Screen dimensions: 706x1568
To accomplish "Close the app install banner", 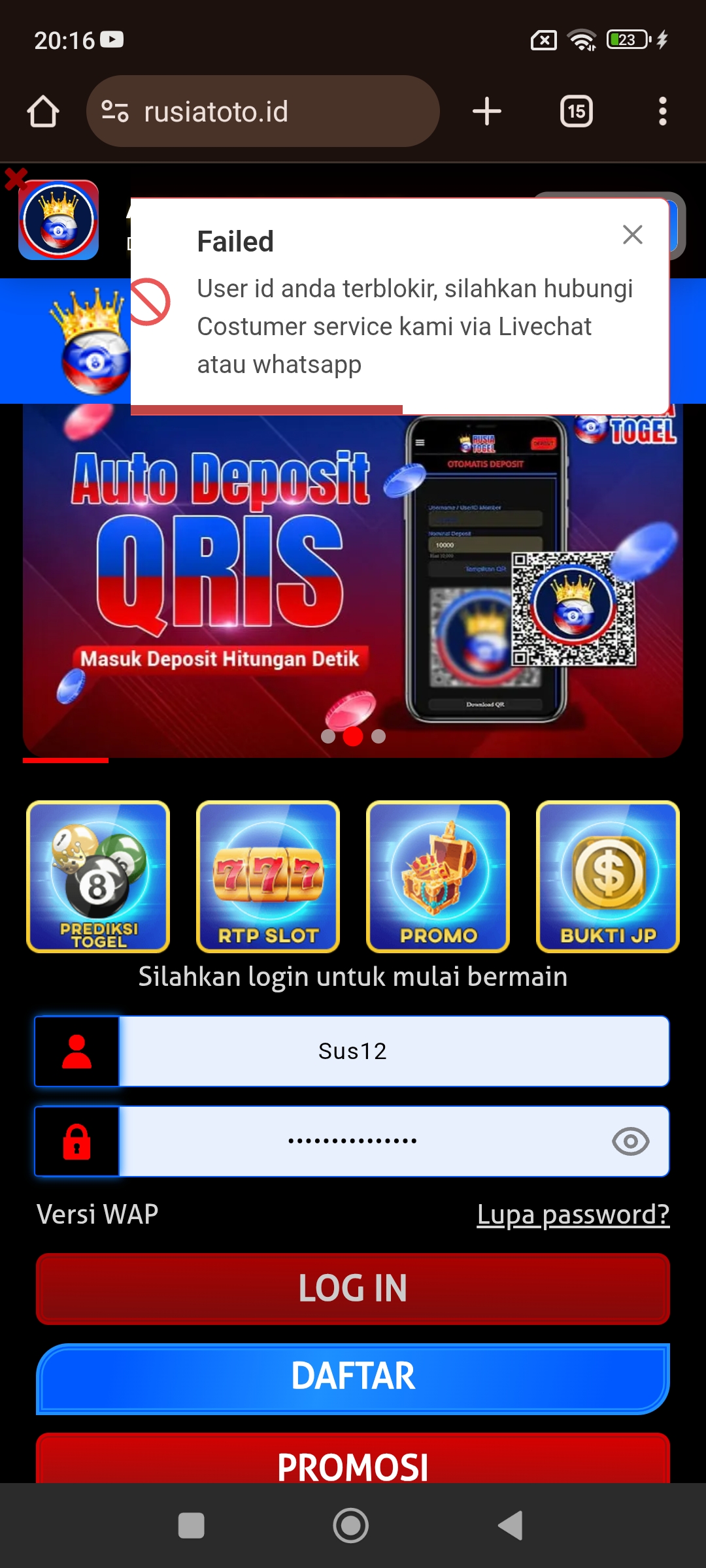I will click(x=16, y=178).
